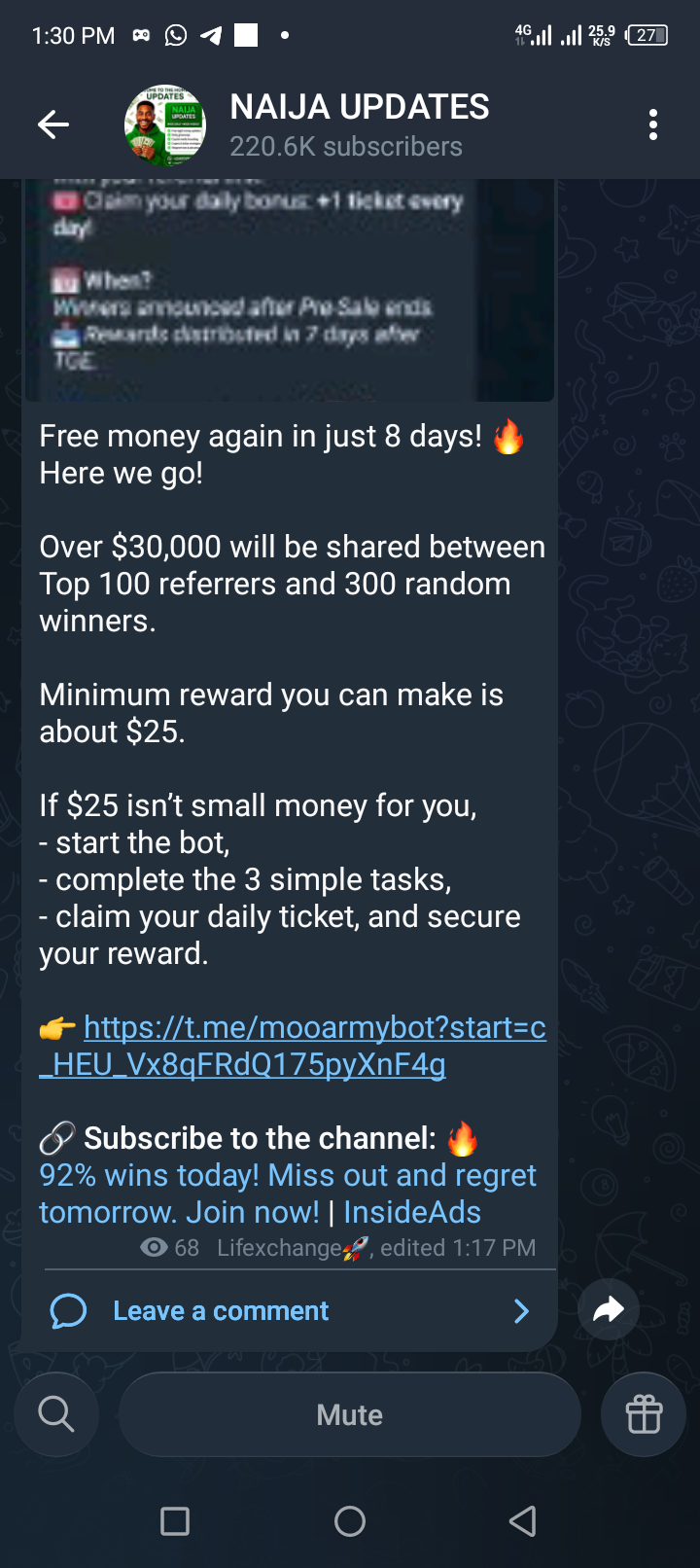Open the three-dot overflow menu

[652, 125]
